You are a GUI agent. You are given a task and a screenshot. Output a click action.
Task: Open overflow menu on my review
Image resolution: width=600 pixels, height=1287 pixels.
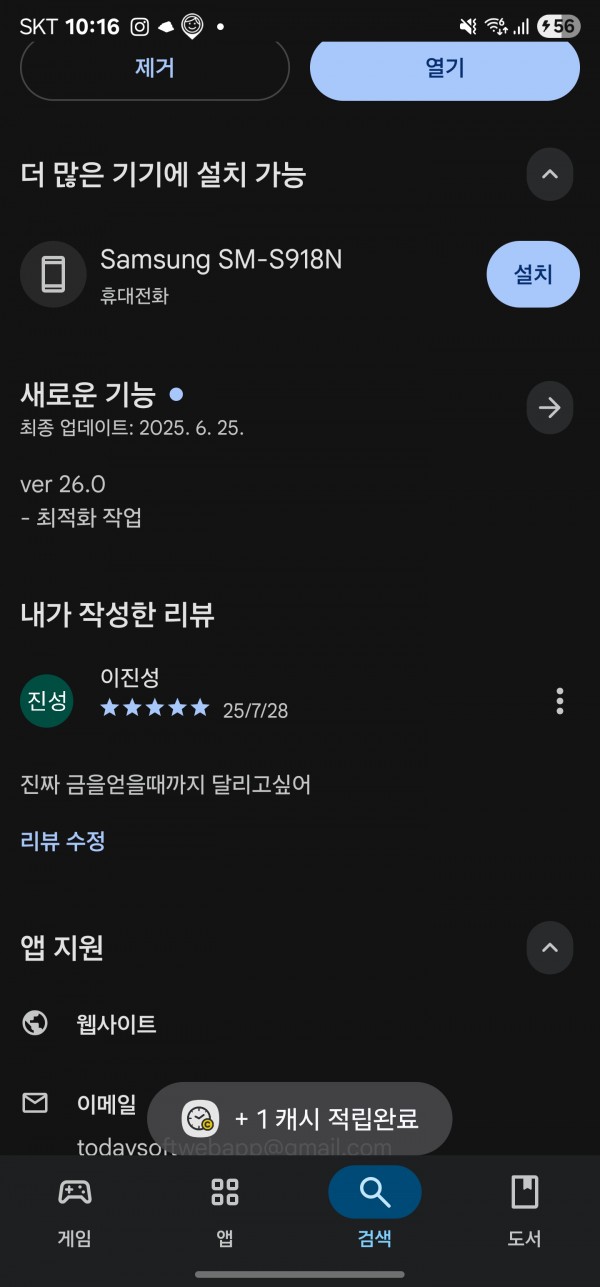pos(560,701)
